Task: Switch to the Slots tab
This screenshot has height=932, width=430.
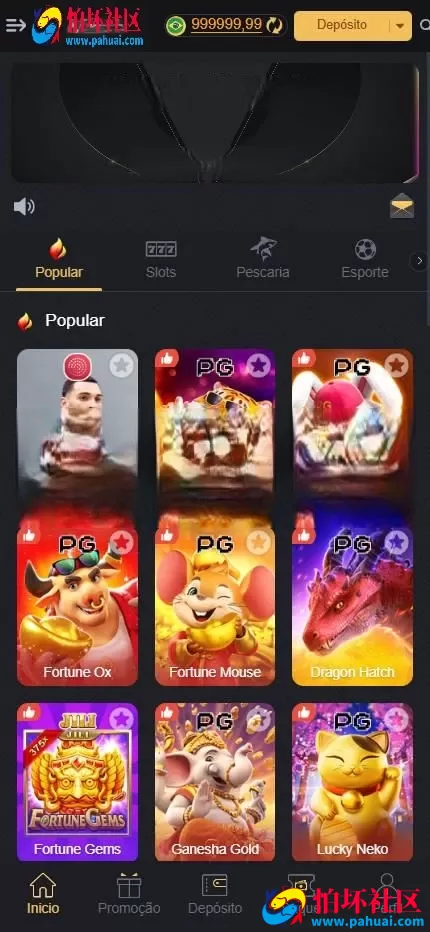Action: (161, 260)
